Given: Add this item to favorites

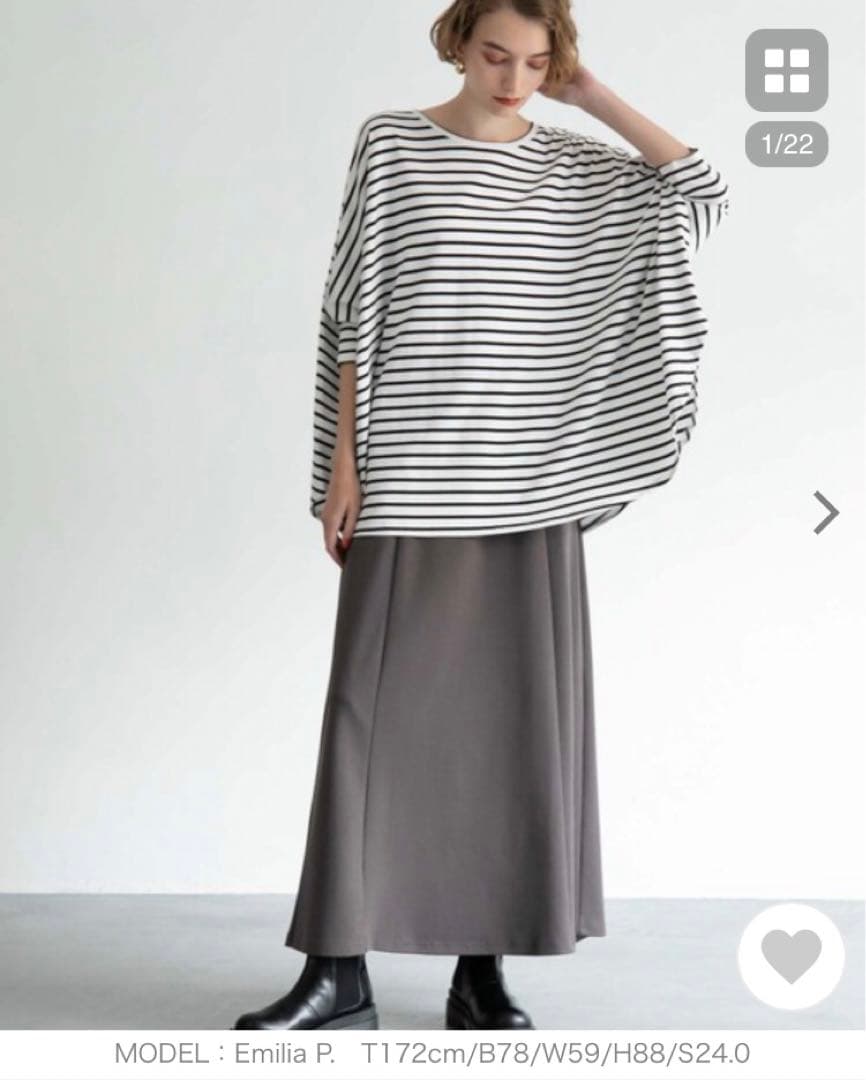Looking at the screenshot, I should pos(790,956).
